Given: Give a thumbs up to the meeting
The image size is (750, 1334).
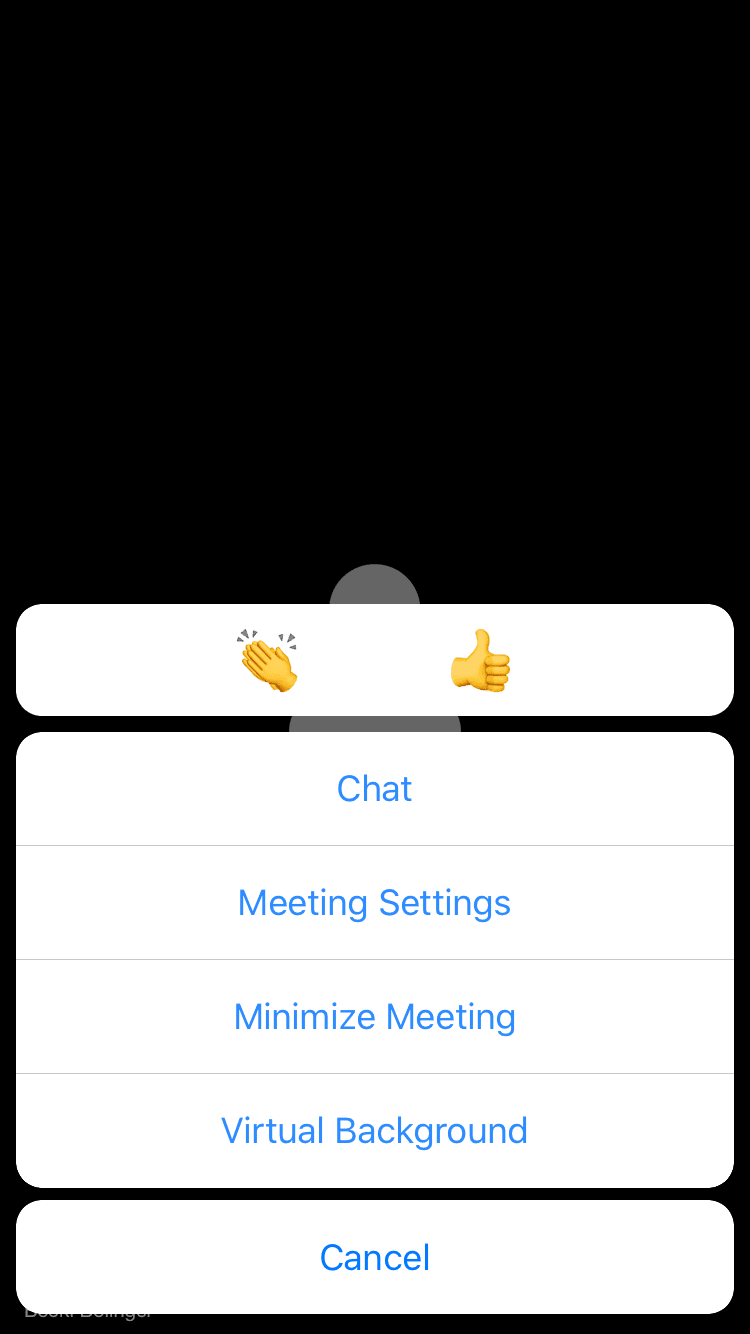Looking at the screenshot, I should (x=481, y=660).
